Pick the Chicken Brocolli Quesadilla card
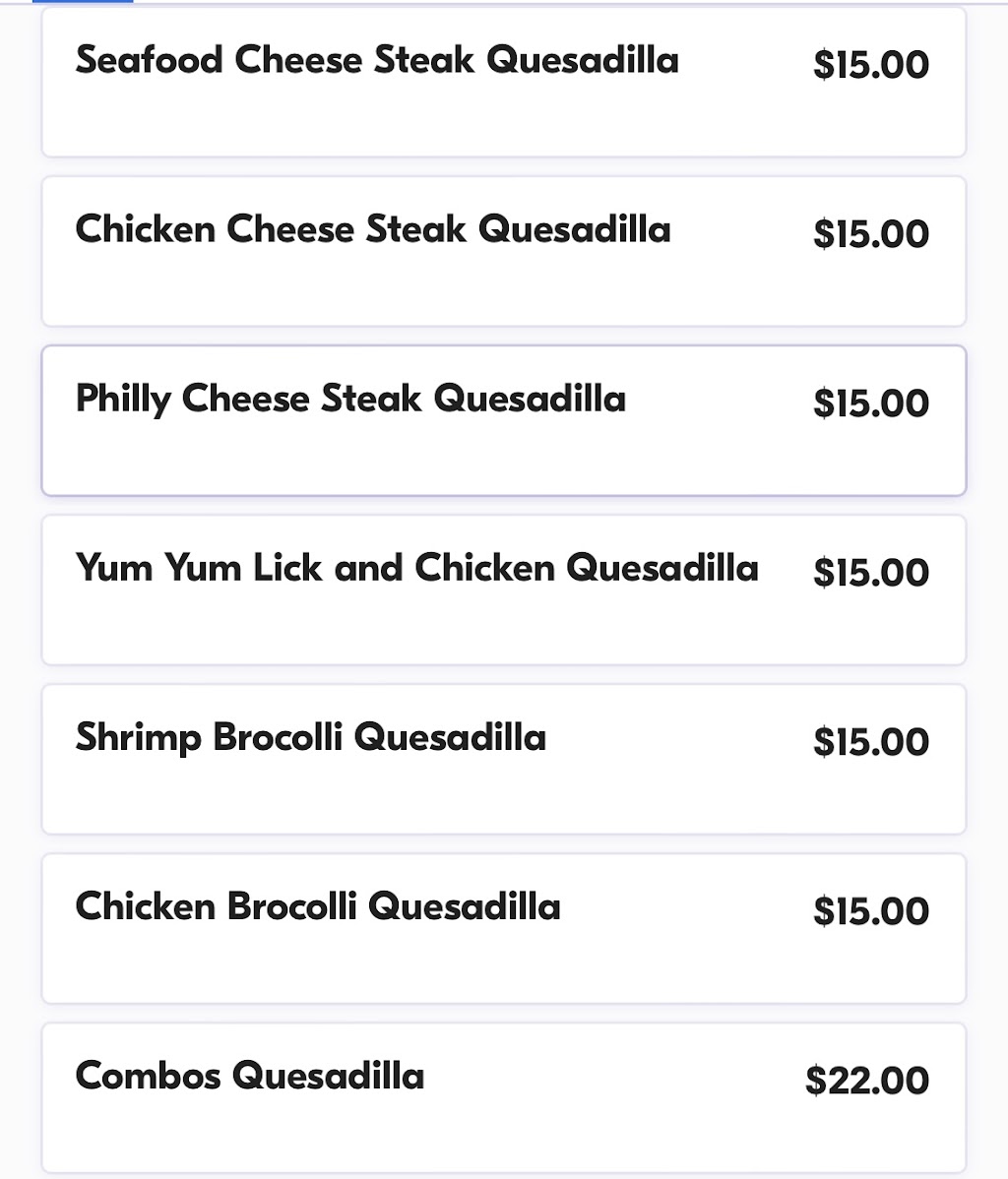The image size is (1008, 1179). point(503,927)
